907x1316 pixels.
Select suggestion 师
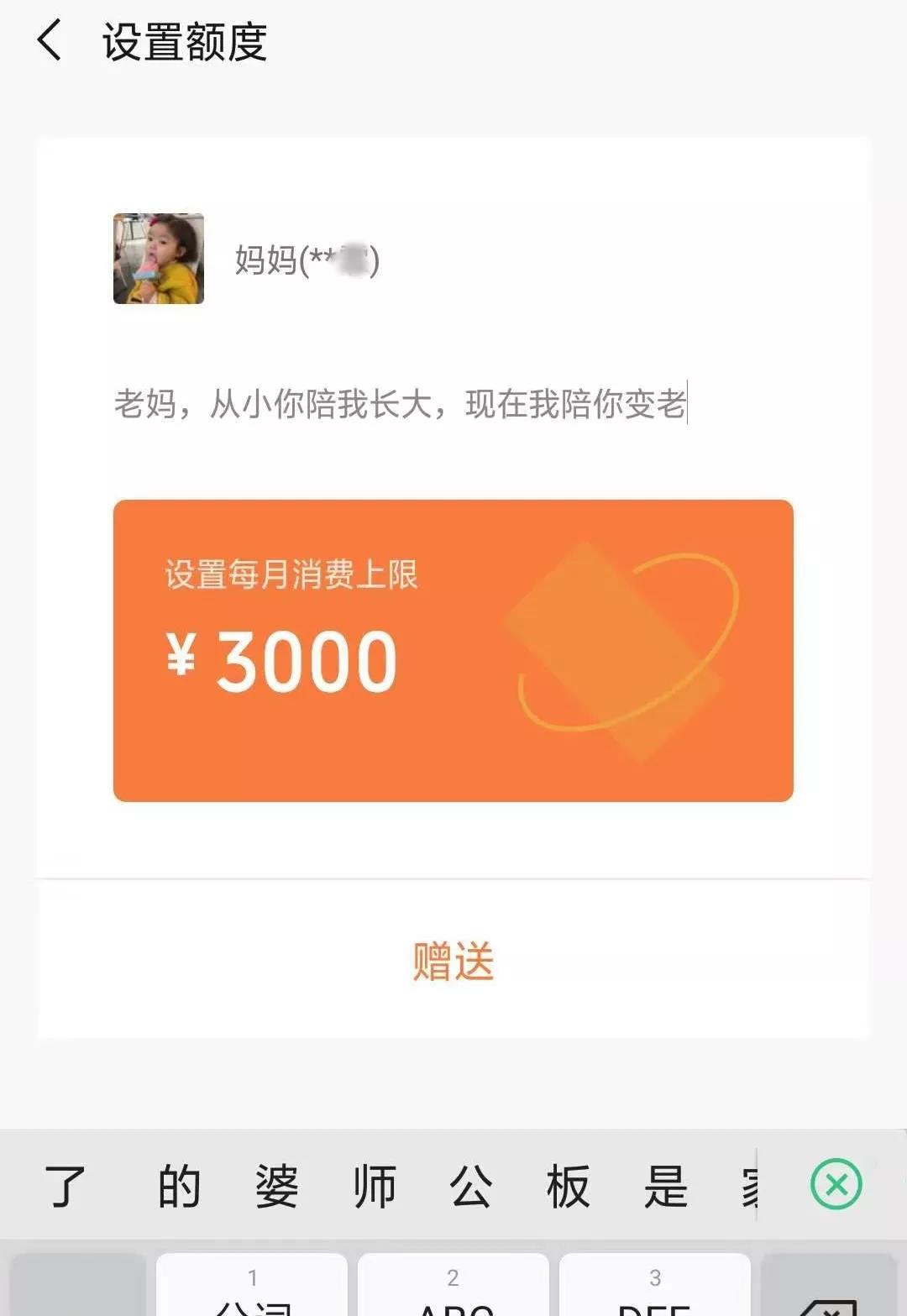tap(374, 1186)
